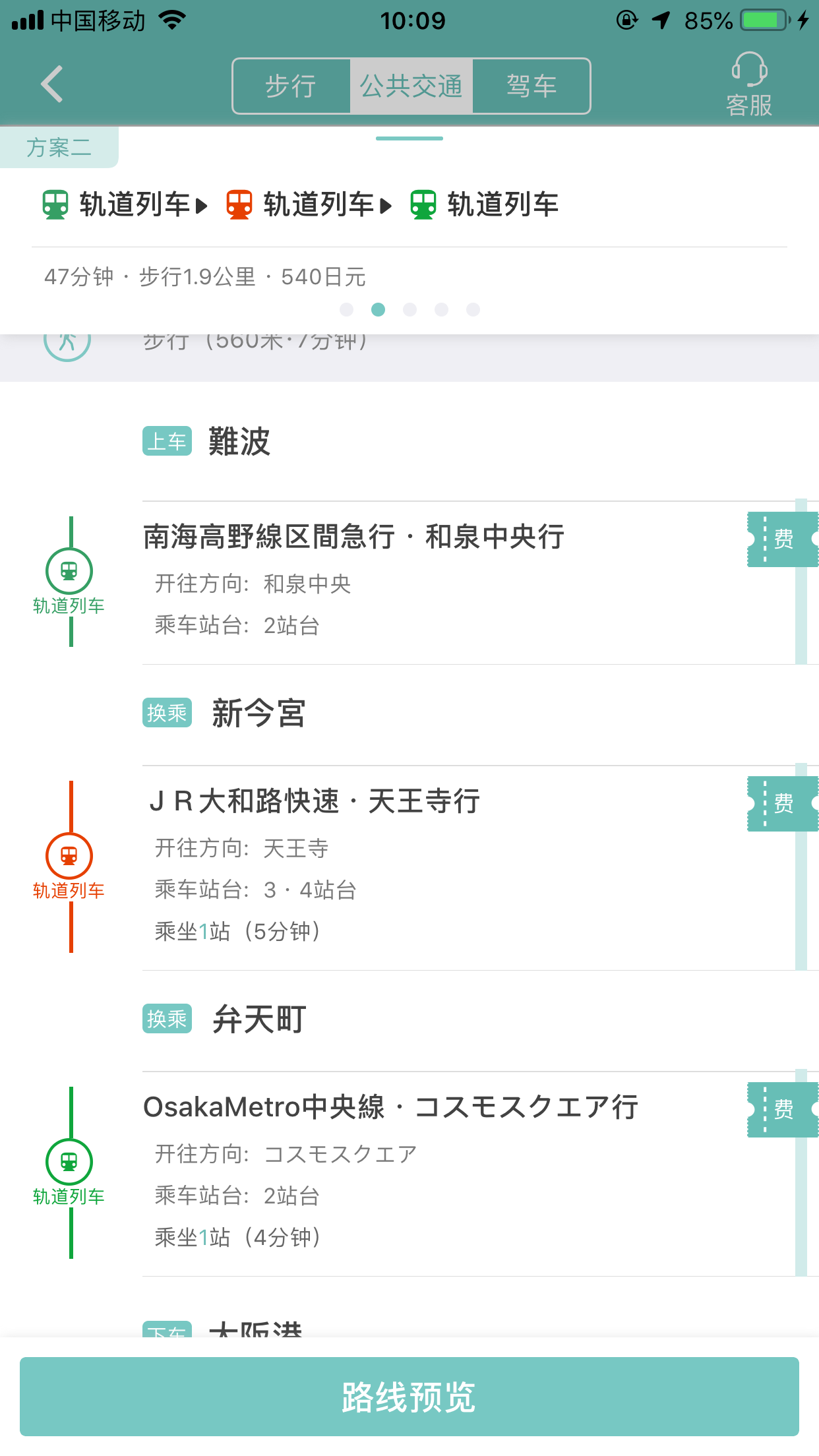This screenshot has width=819, height=1456.
Task: Go back using the top-left arrow
Action: click(51, 84)
